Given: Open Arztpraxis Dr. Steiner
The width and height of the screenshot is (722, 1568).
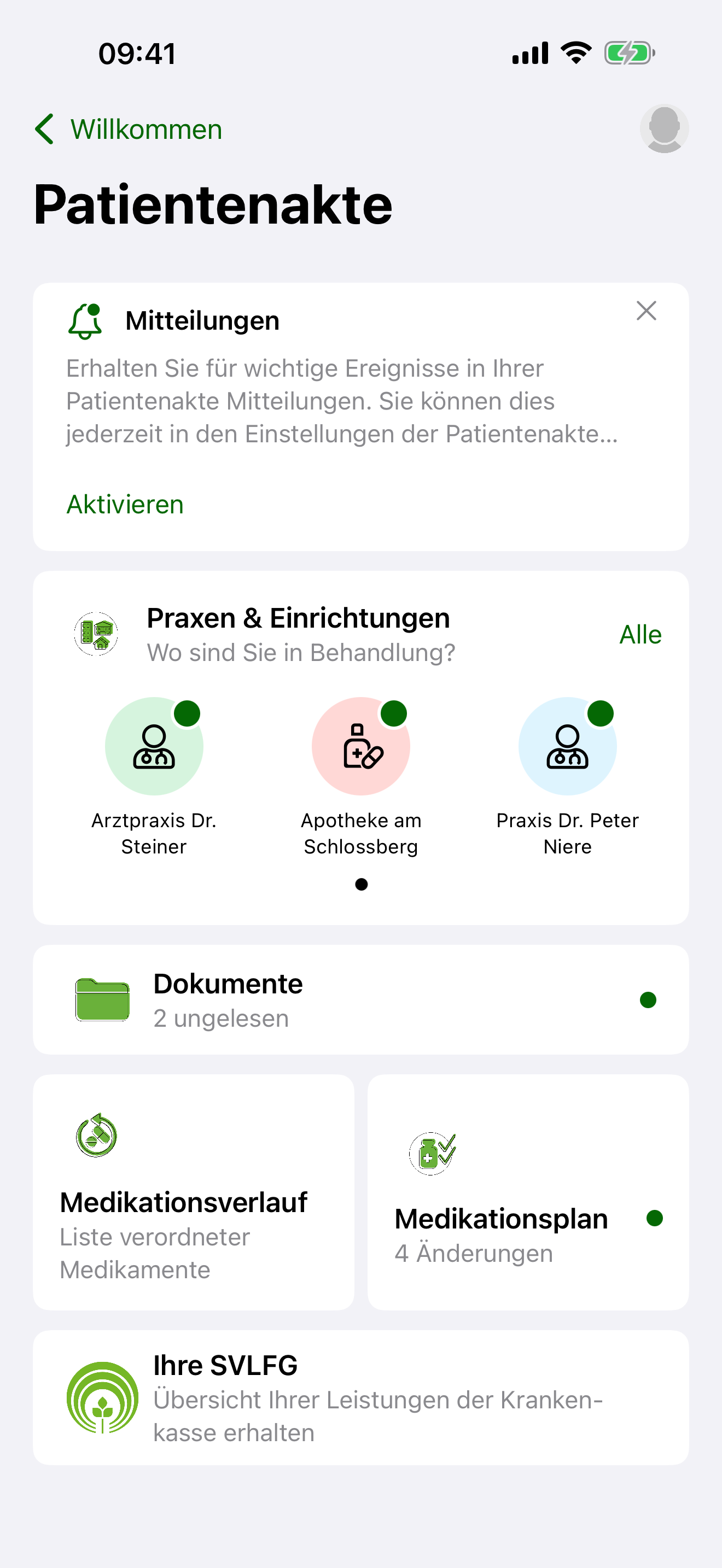Looking at the screenshot, I should (x=154, y=776).
